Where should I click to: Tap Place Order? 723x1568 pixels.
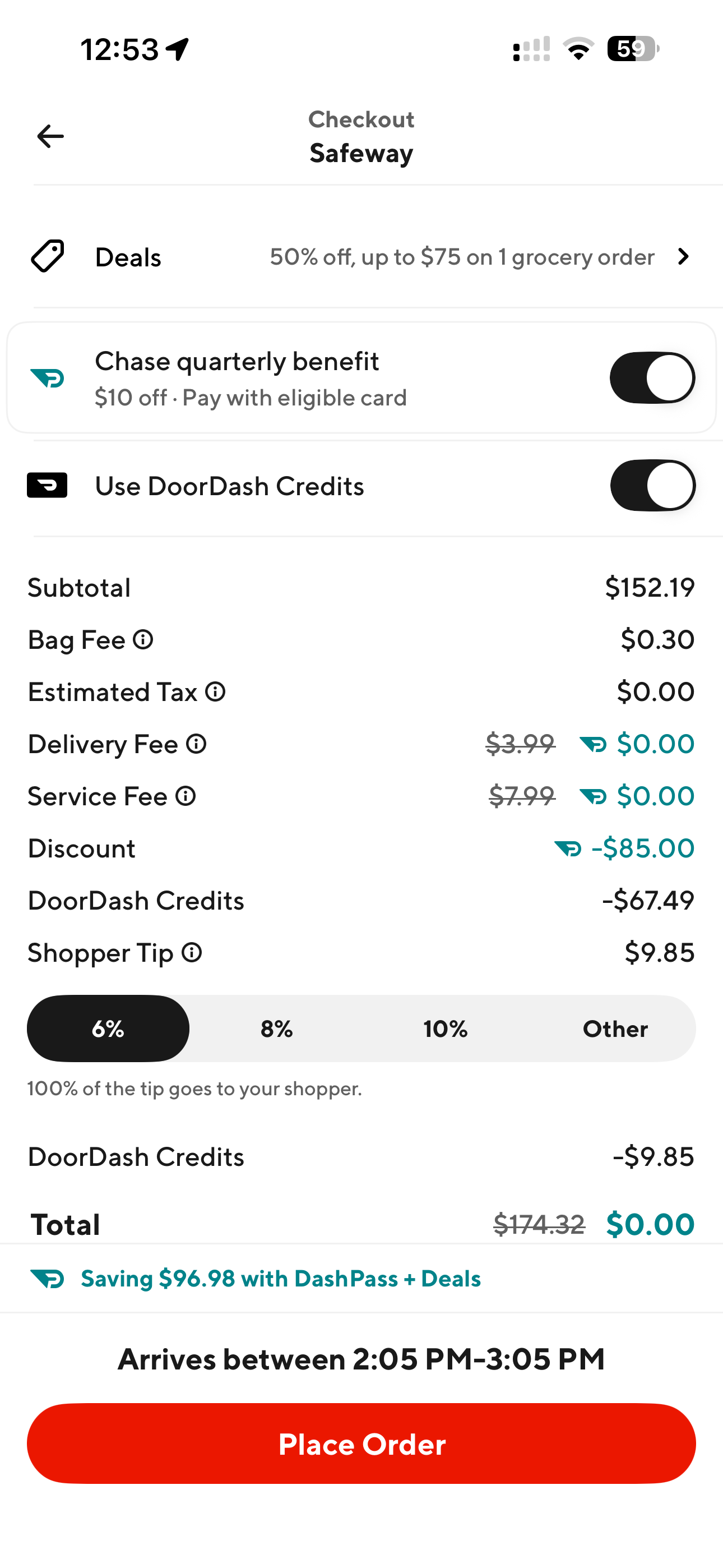pos(361,1444)
